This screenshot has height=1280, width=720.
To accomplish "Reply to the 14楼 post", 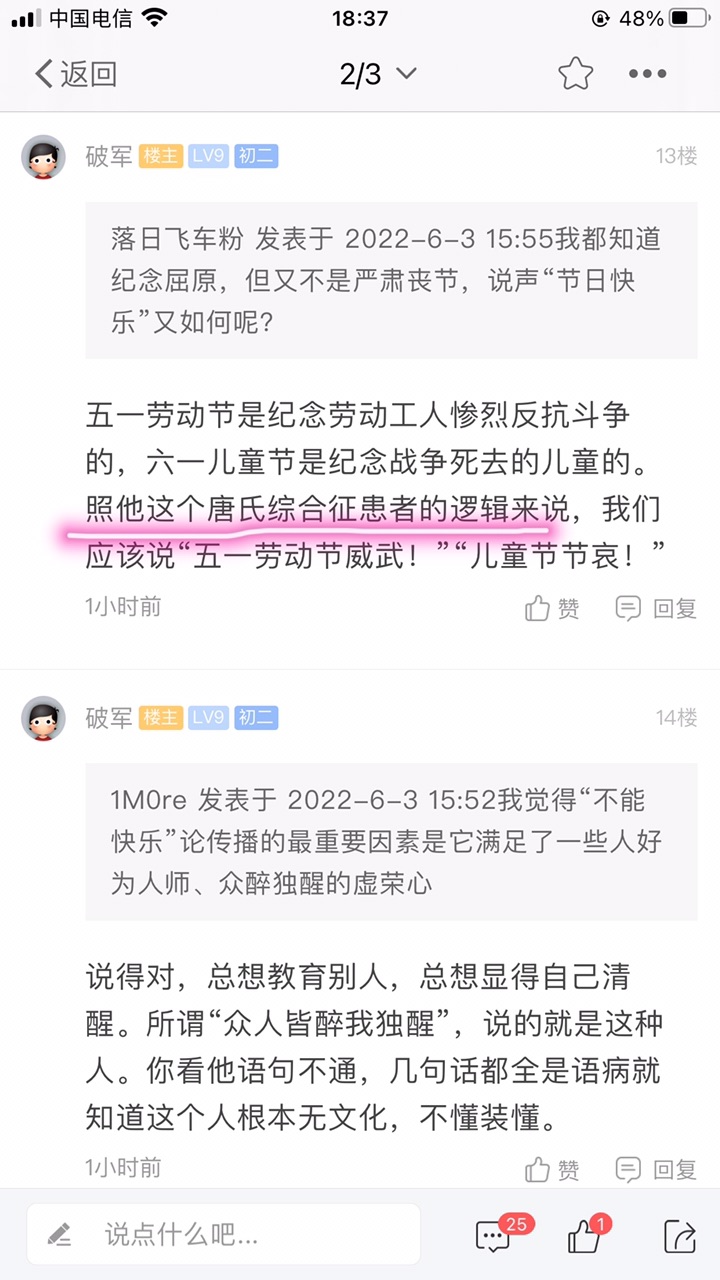I will tap(656, 1169).
